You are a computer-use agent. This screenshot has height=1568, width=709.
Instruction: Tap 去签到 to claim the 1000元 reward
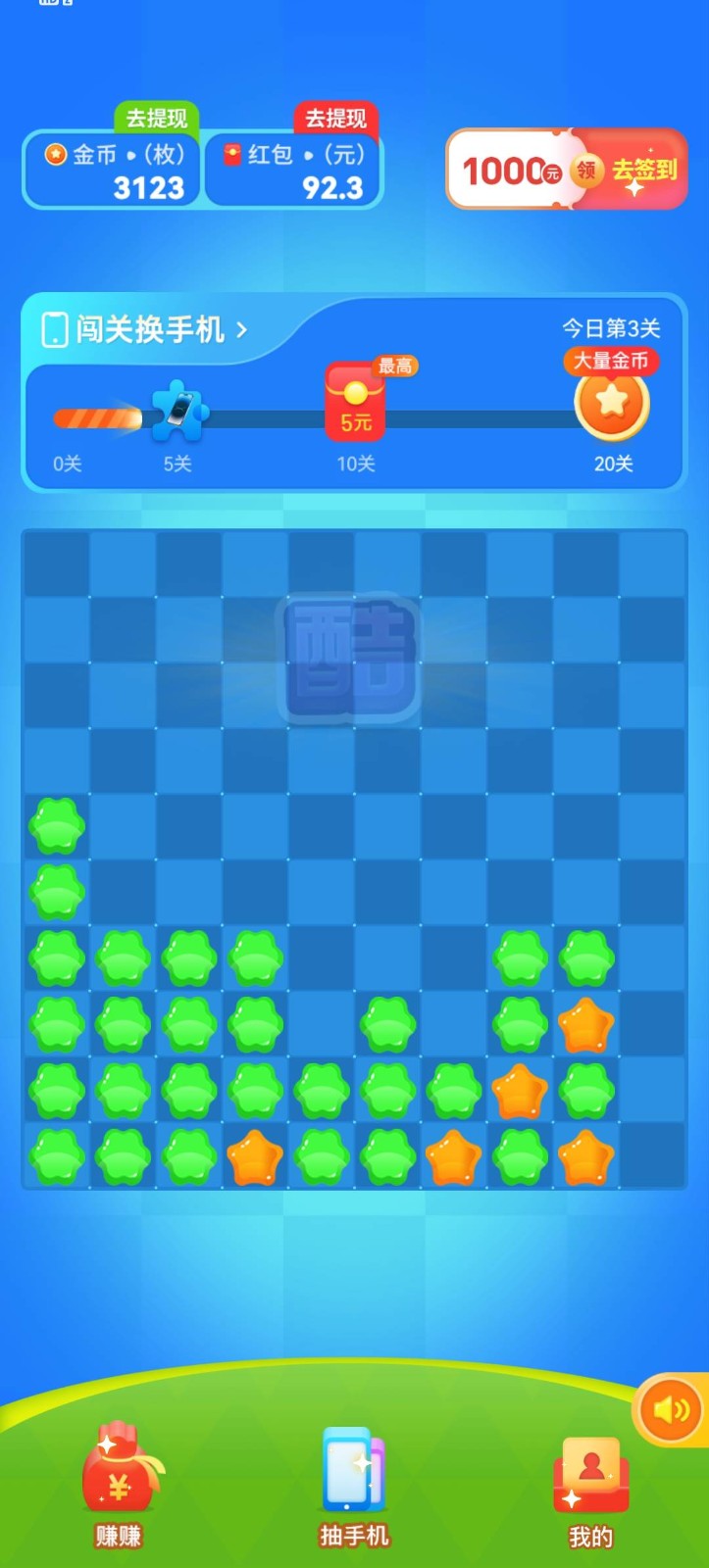tap(631, 170)
